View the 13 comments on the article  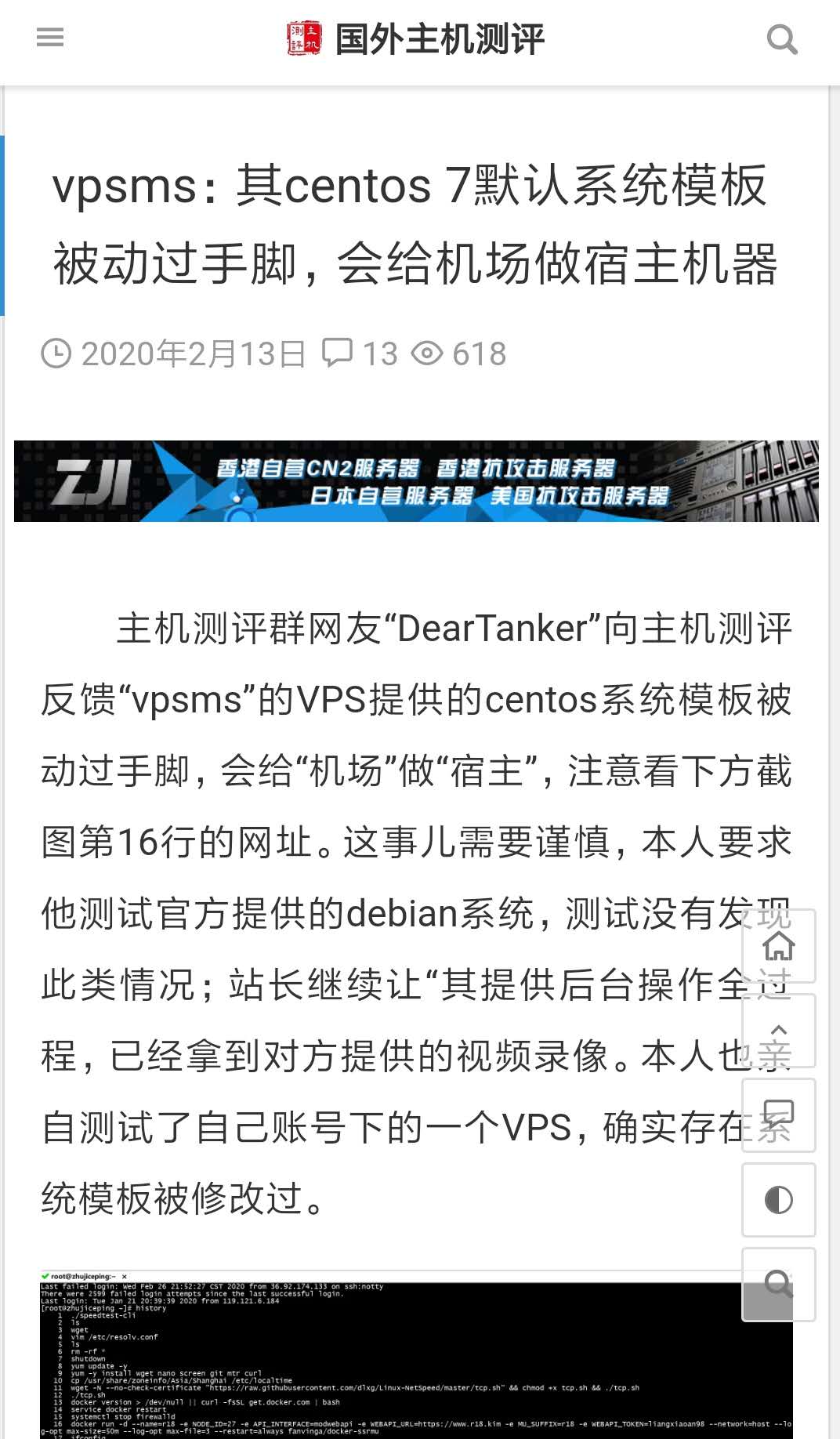pyautogui.click(x=361, y=353)
